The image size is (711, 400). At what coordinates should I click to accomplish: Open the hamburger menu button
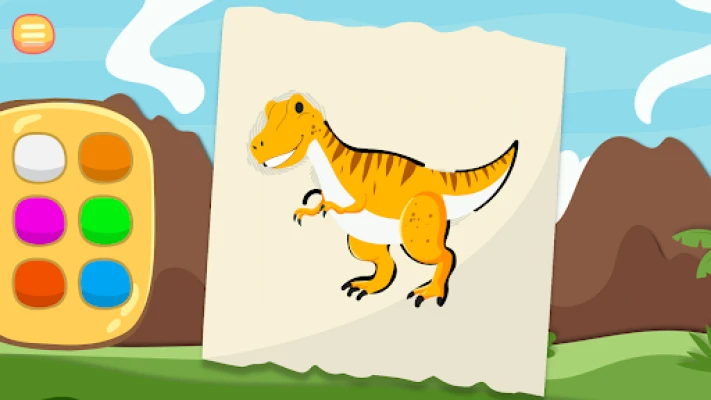click(x=33, y=34)
